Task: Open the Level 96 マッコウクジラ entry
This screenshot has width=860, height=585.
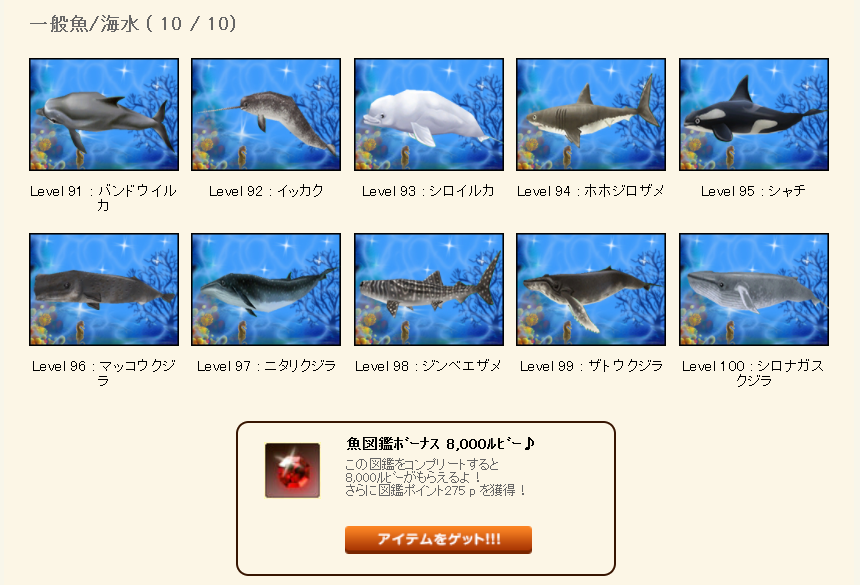Action: [104, 290]
